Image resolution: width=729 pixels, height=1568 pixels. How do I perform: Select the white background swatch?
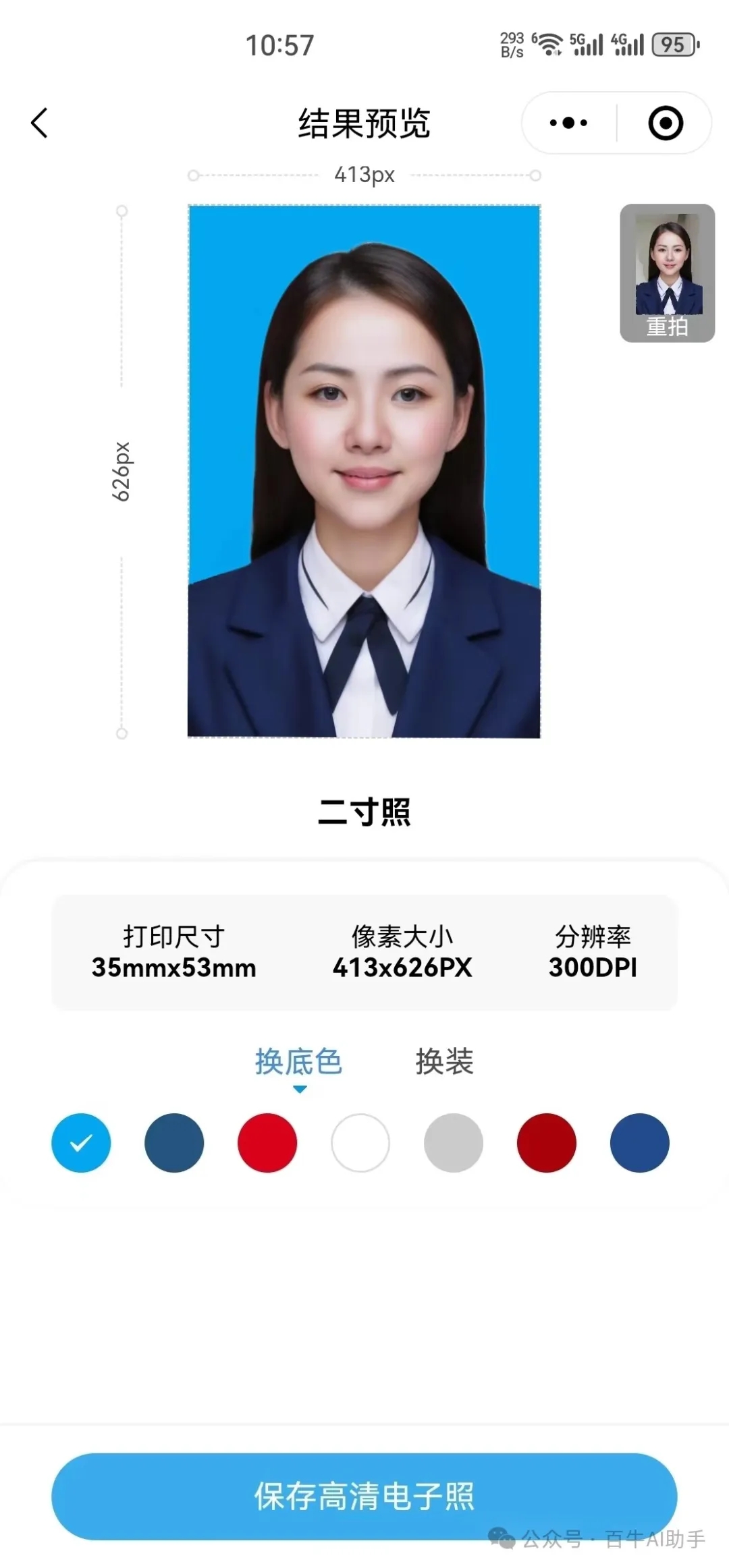pyautogui.click(x=360, y=1143)
